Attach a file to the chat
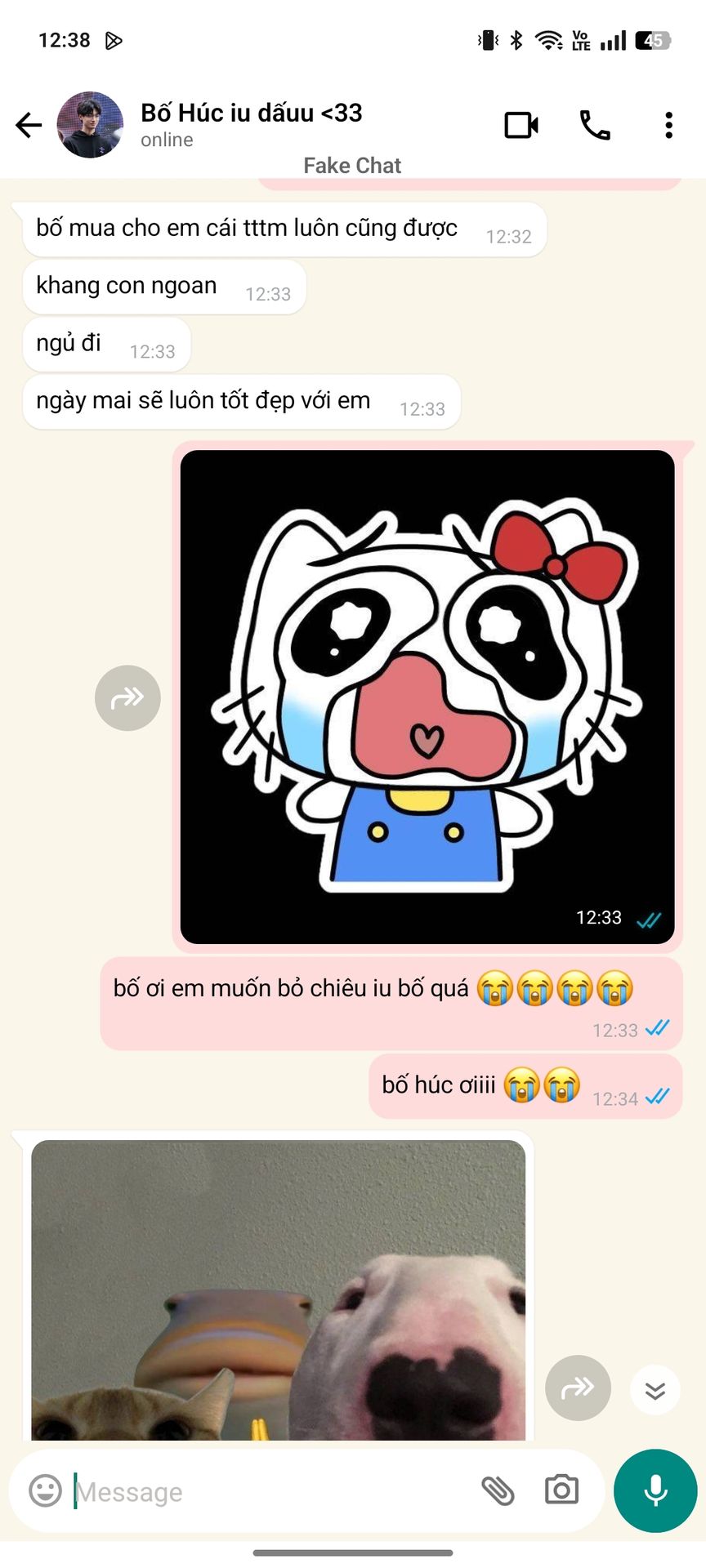The width and height of the screenshot is (706, 1568). [498, 1490]
